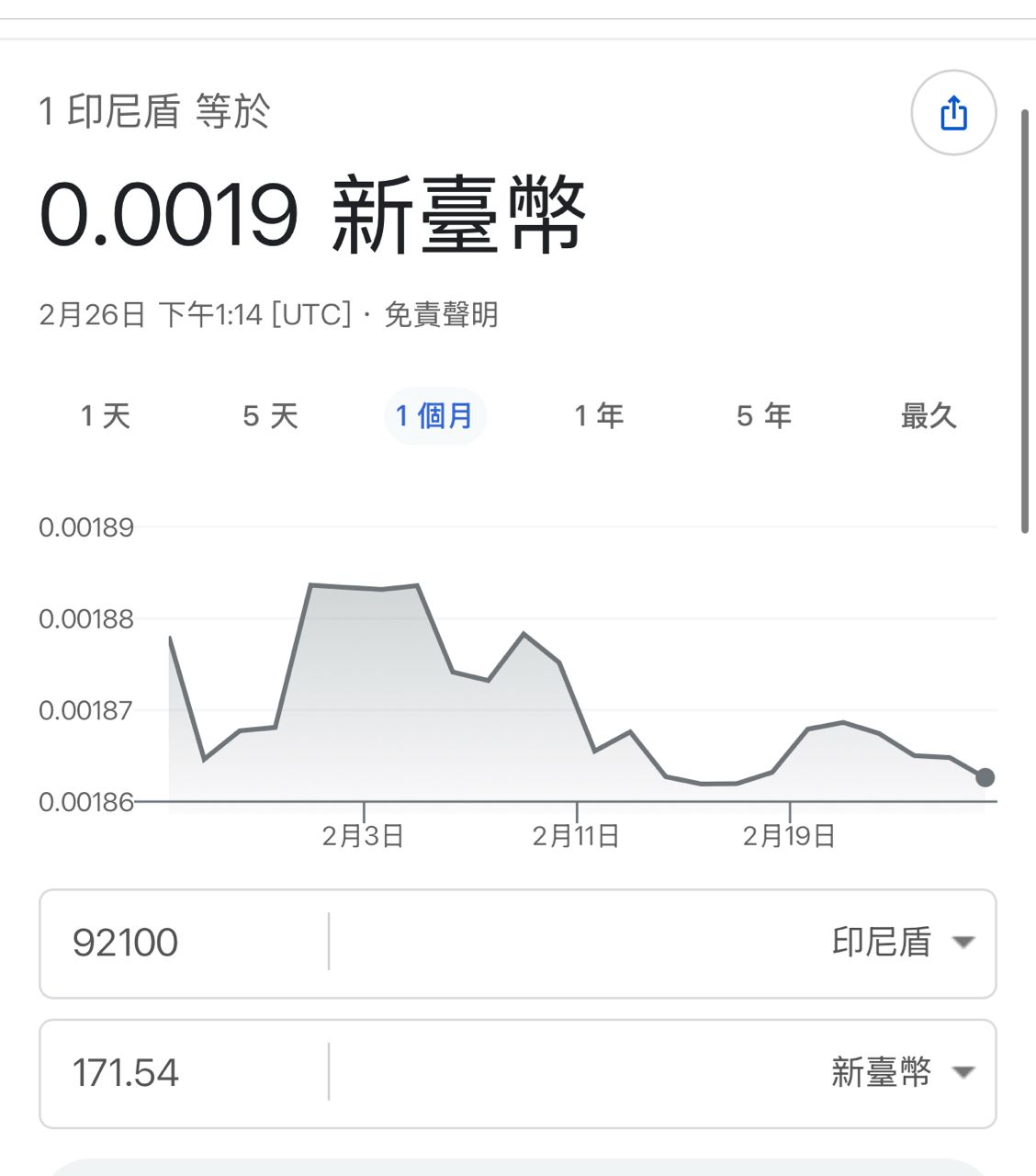Show the 最久 chart range
This screenshot has height=1176, width=1036.
coord(929,416)
